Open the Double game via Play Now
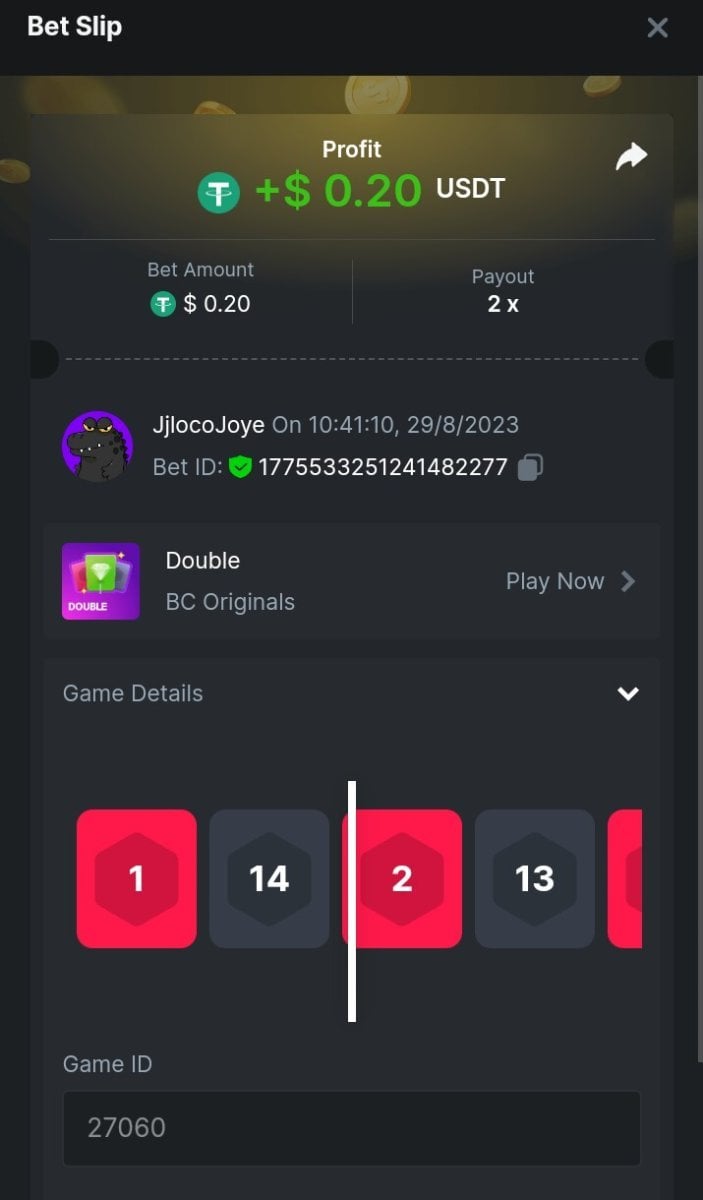Viewport: 703px width, 1200px height. pos(570,581)
